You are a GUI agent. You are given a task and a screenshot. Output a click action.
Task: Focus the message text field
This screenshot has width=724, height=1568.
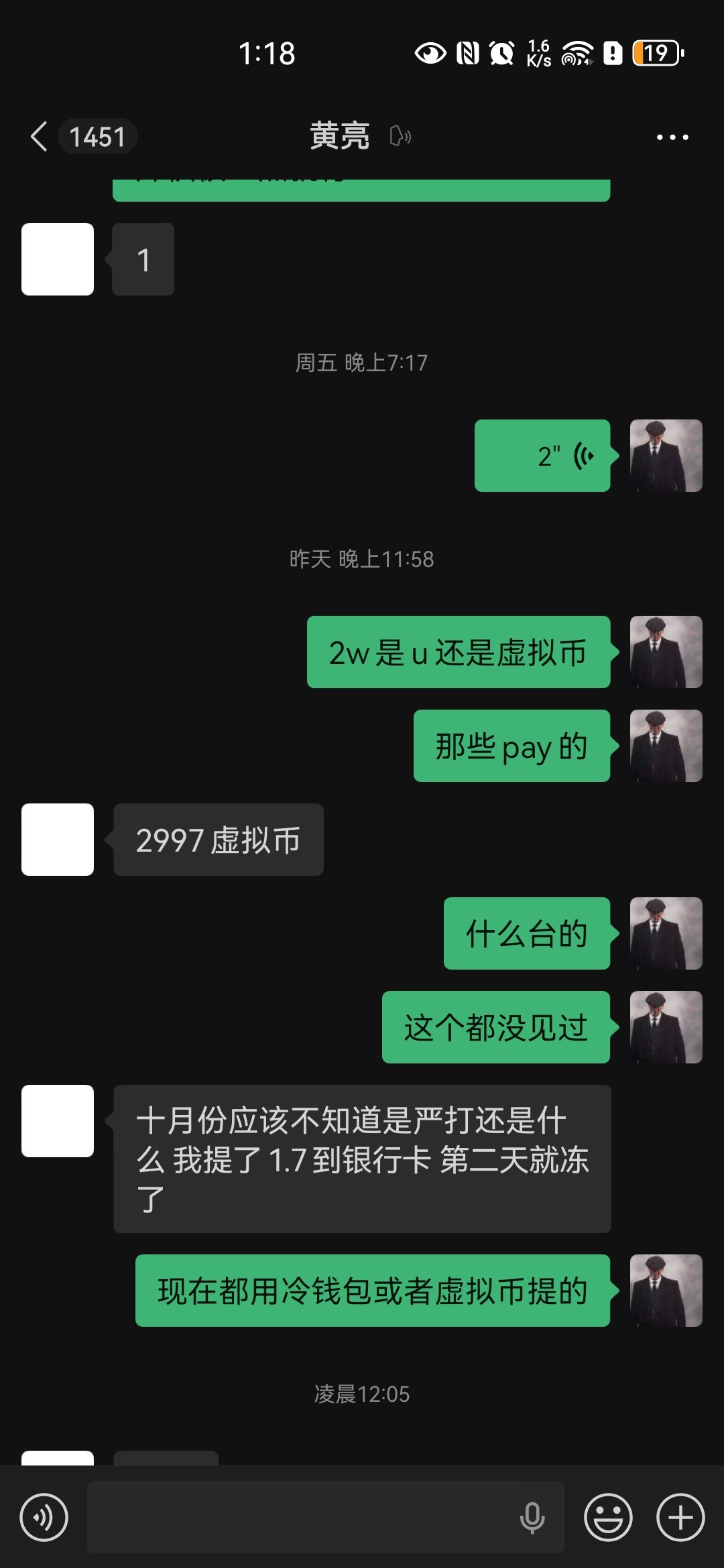(302, 1517)
